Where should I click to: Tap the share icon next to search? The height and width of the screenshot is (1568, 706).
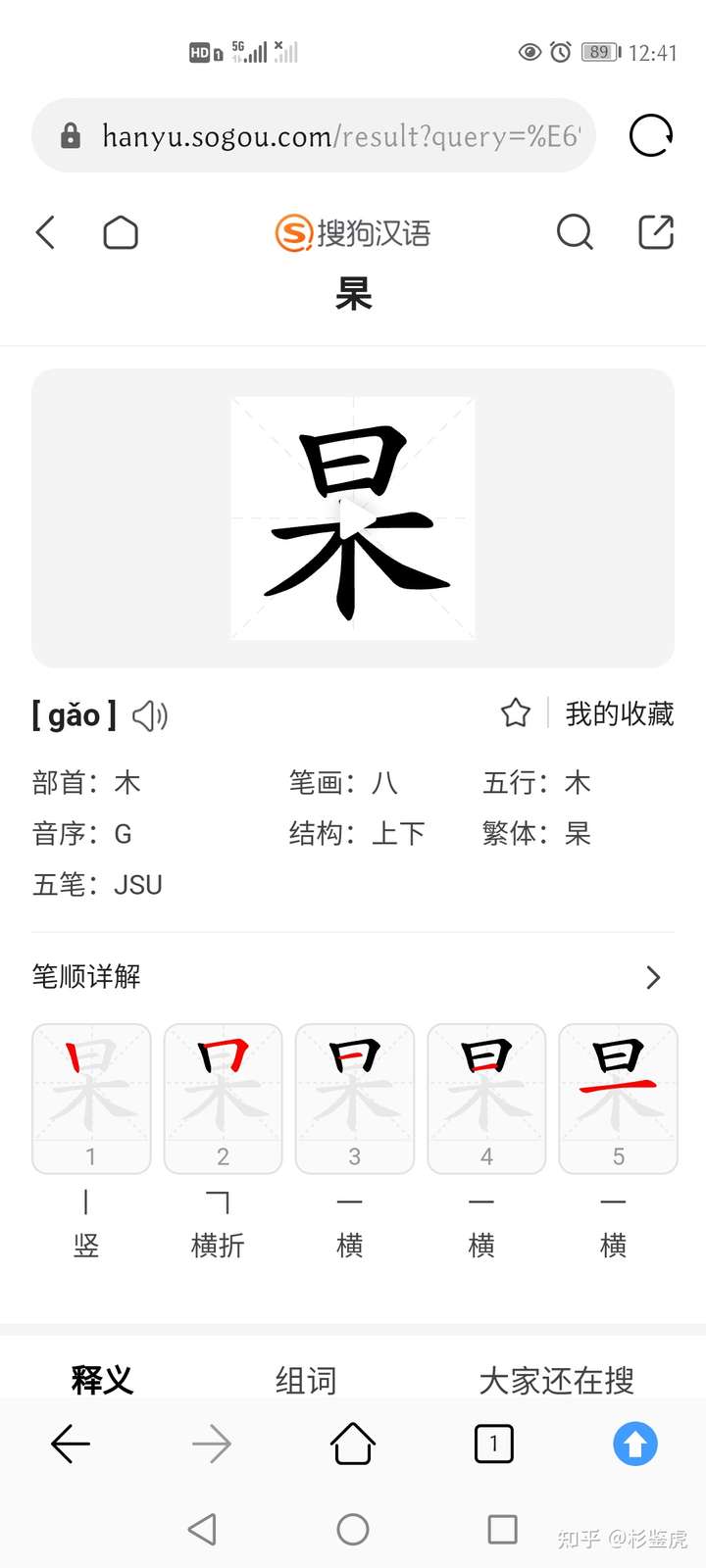[x=654, y=233]
